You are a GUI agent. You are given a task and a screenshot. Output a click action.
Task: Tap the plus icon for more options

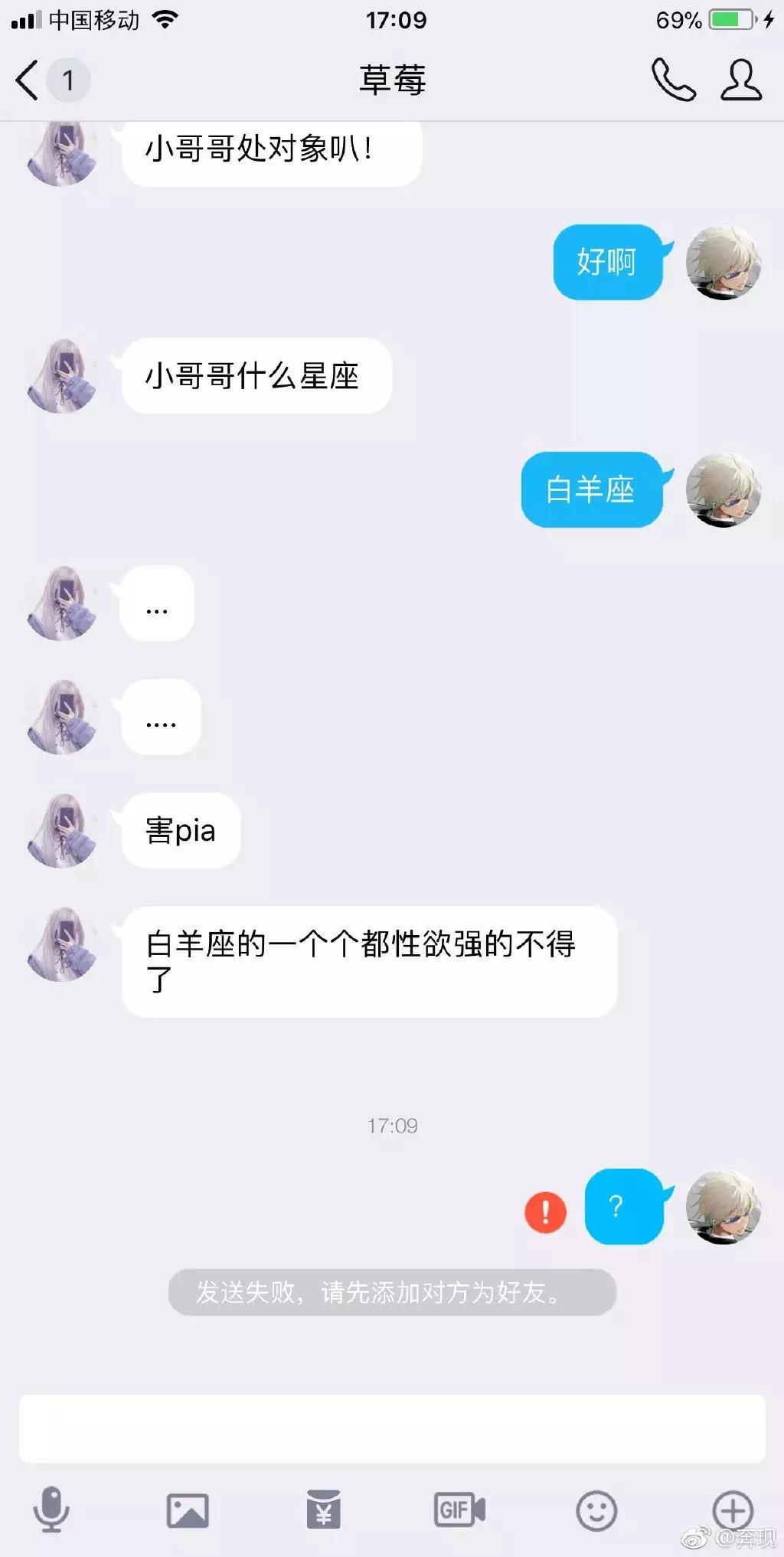(x=733, y=1511)
